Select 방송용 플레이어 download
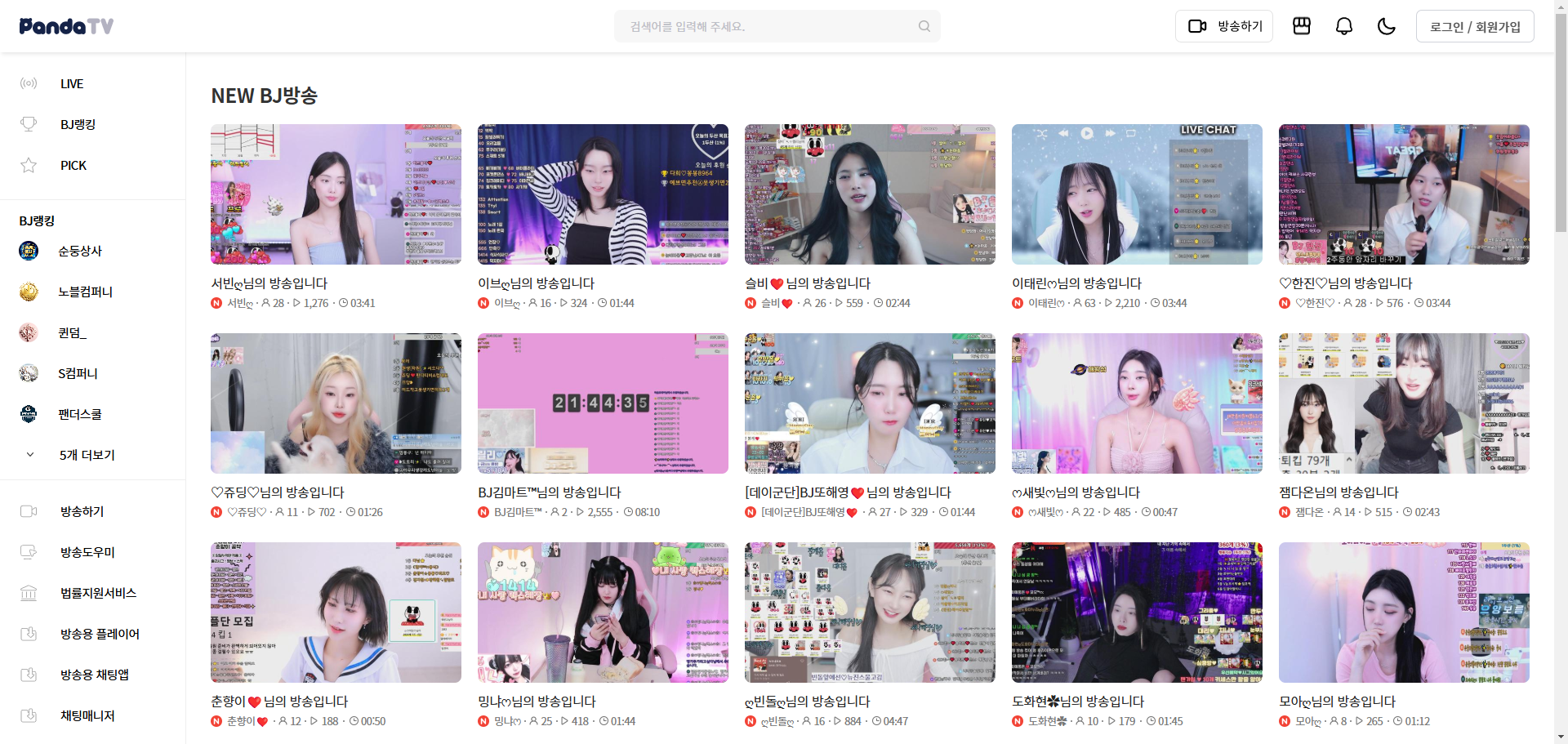Viewport: 1568px width, 744px height. tap(100, 634)
